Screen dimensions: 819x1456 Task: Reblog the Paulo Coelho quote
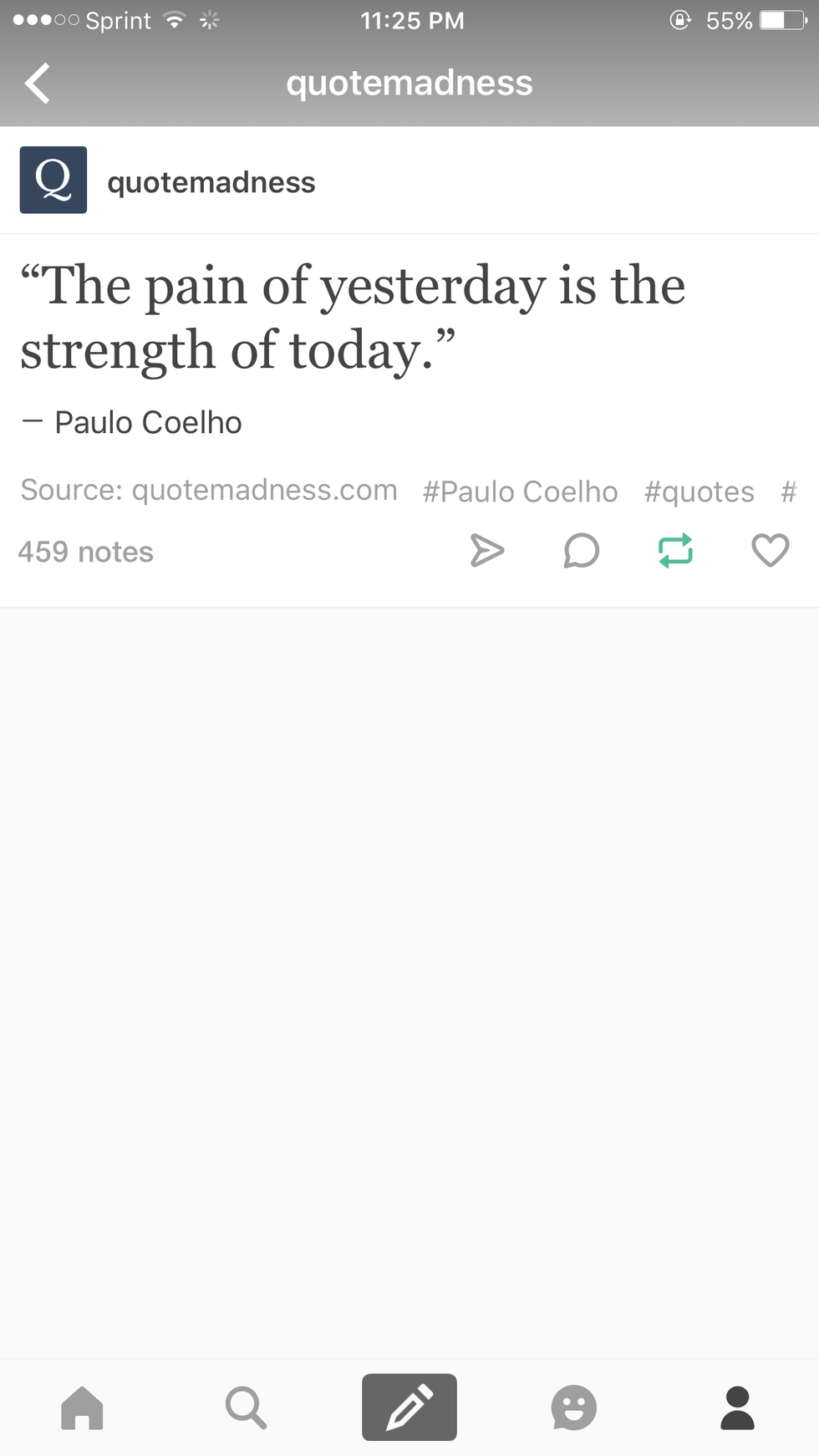675,550
